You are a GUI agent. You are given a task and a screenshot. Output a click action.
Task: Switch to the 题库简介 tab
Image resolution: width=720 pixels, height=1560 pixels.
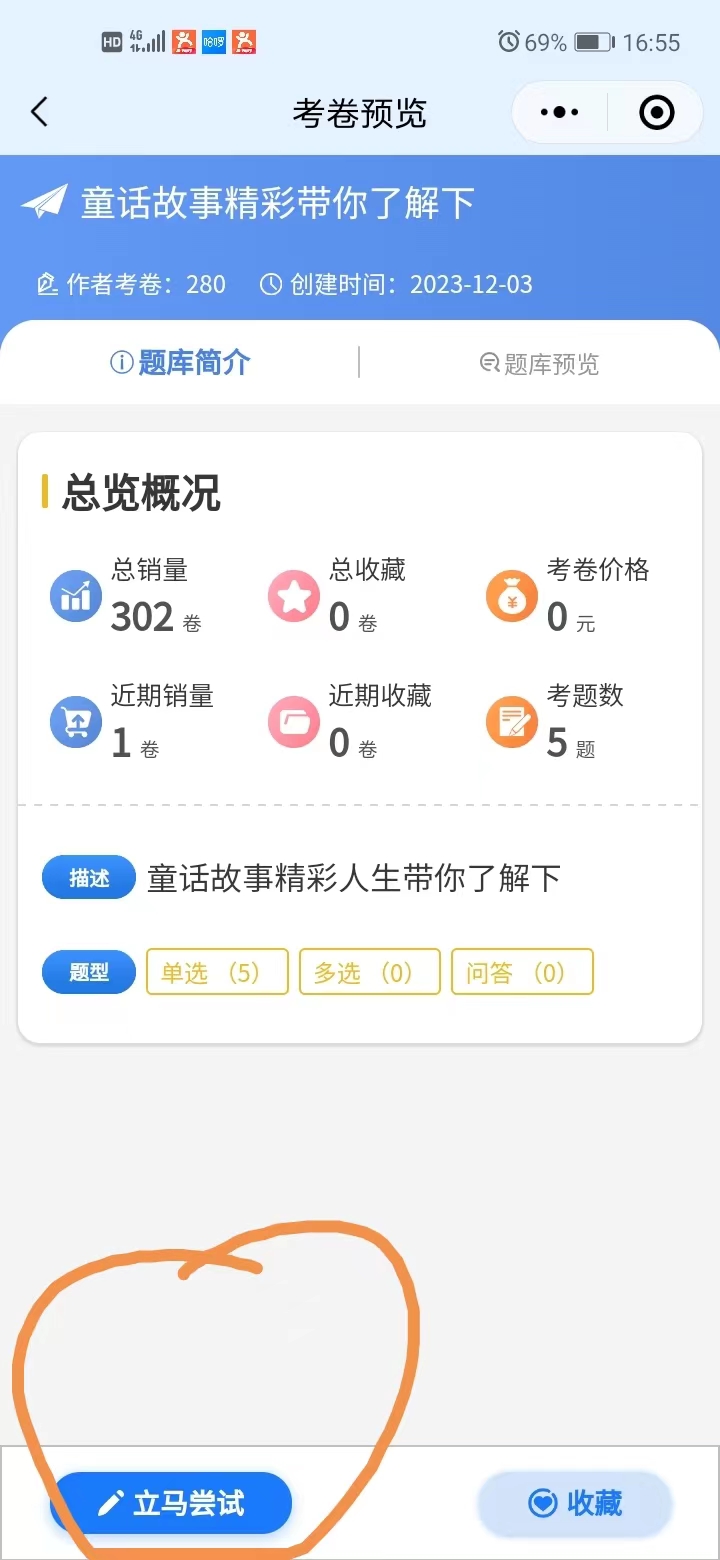(x=180, y=363)
